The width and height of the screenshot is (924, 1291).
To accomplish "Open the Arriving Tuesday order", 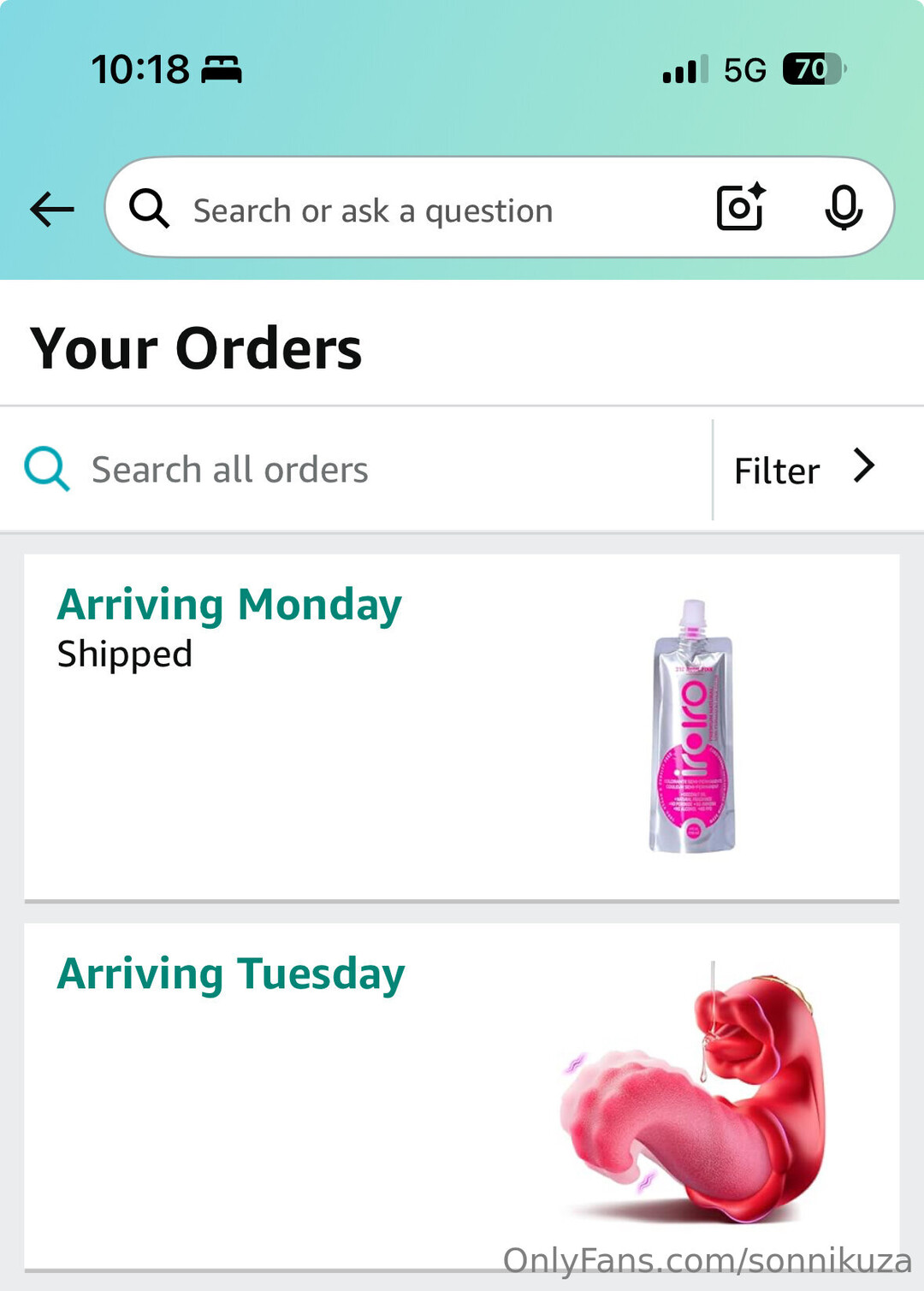I will [x=461, y=1095].
